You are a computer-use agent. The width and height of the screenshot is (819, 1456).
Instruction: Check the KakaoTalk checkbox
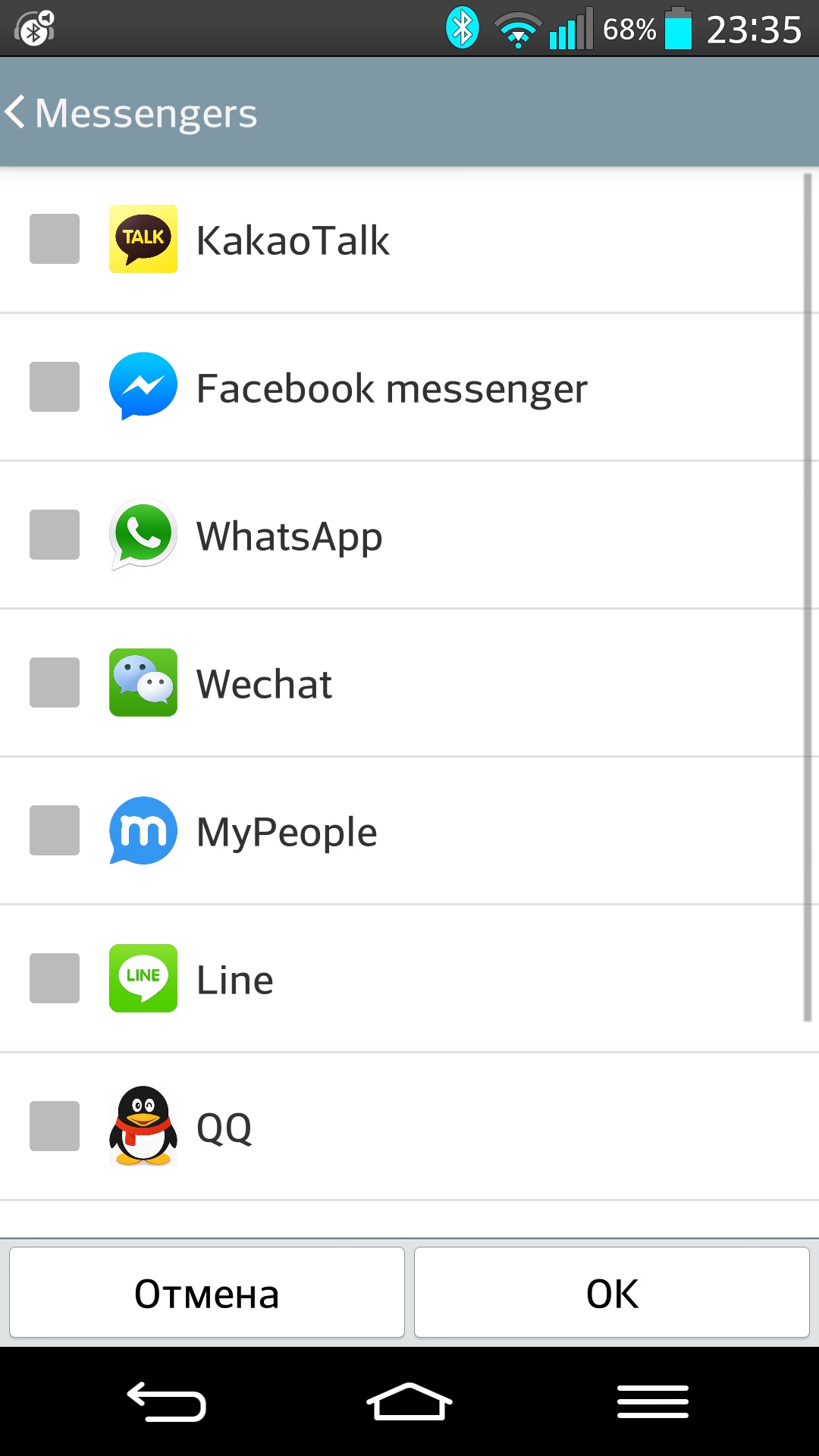click(x=55, y=239)
